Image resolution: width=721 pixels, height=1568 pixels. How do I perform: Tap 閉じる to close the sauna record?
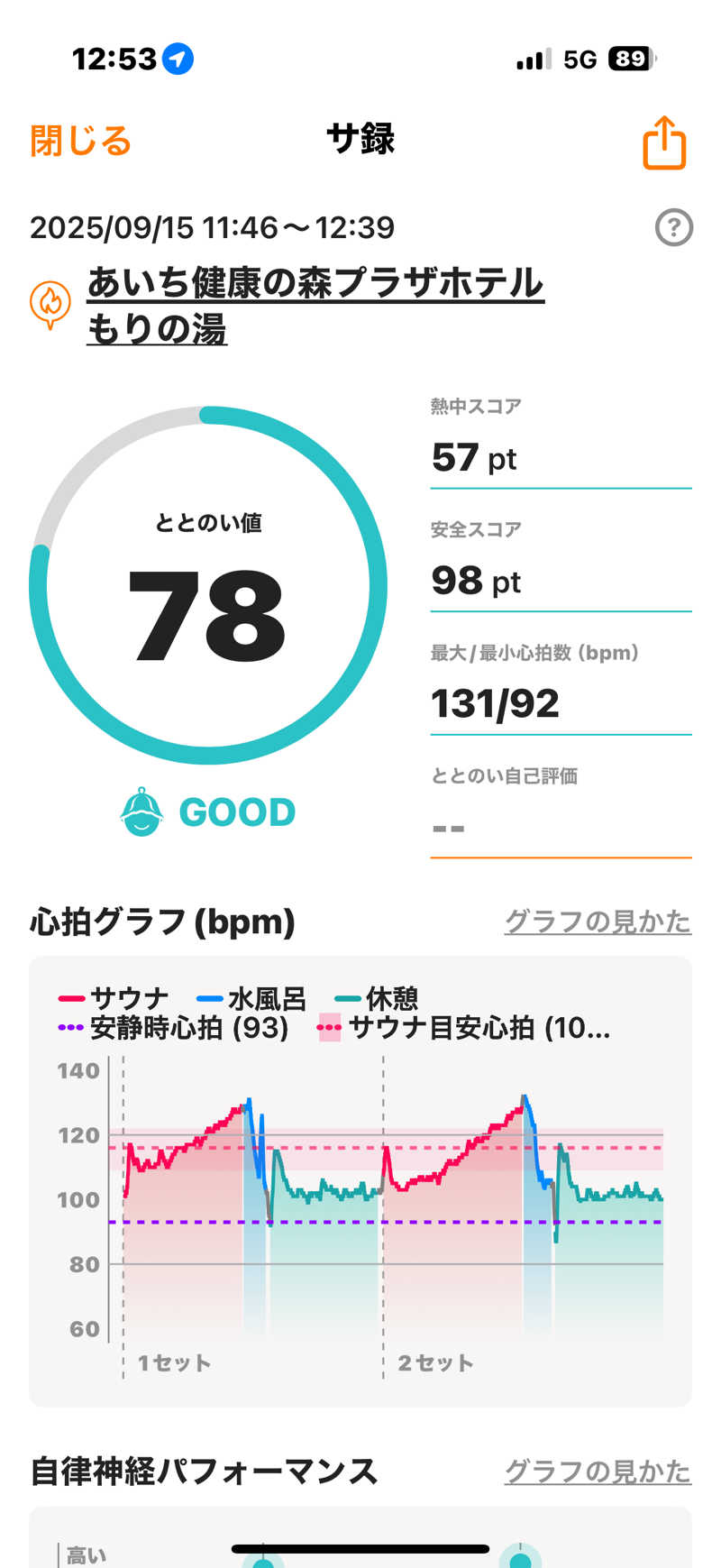80,142
